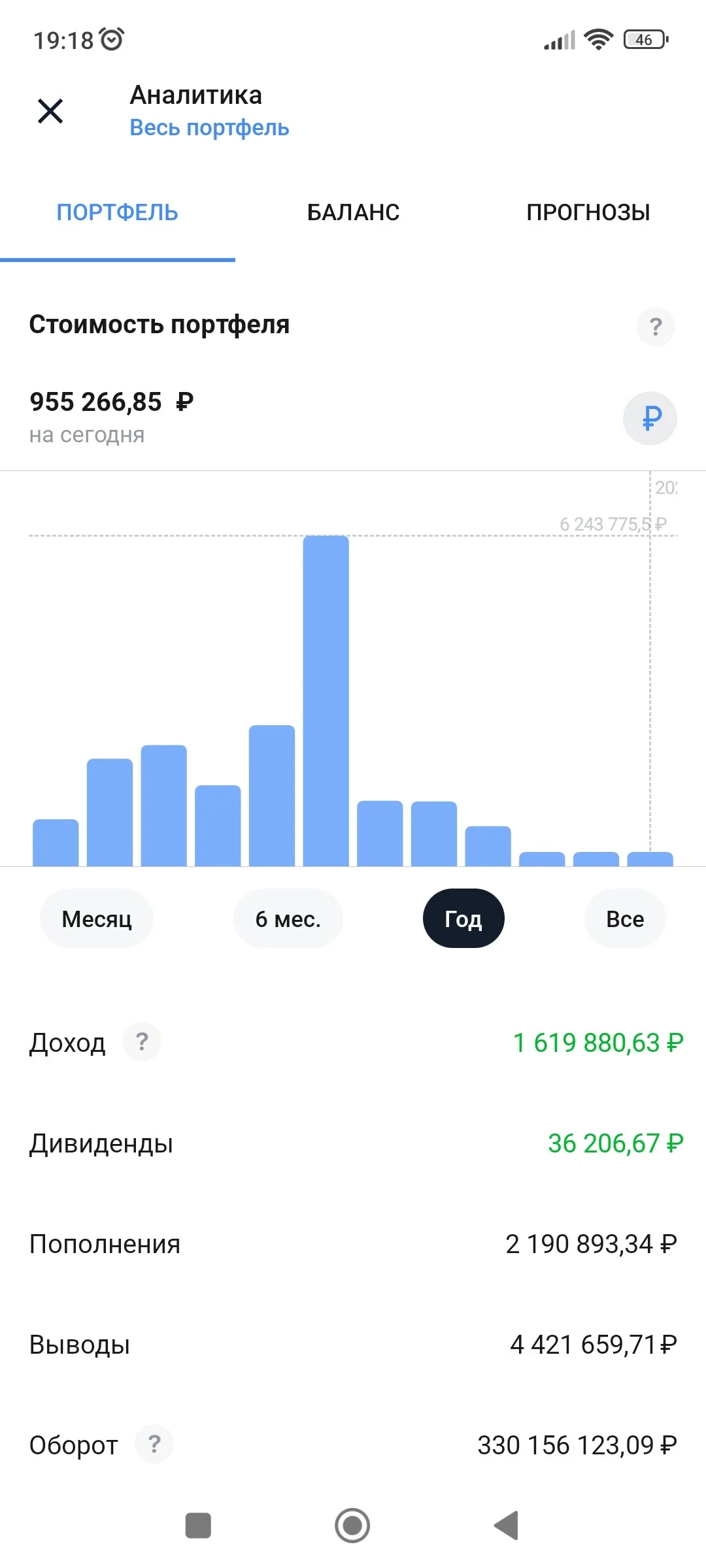Change currency with the ruble button
Screen dimensions: 706x1568
pos(650,418)
